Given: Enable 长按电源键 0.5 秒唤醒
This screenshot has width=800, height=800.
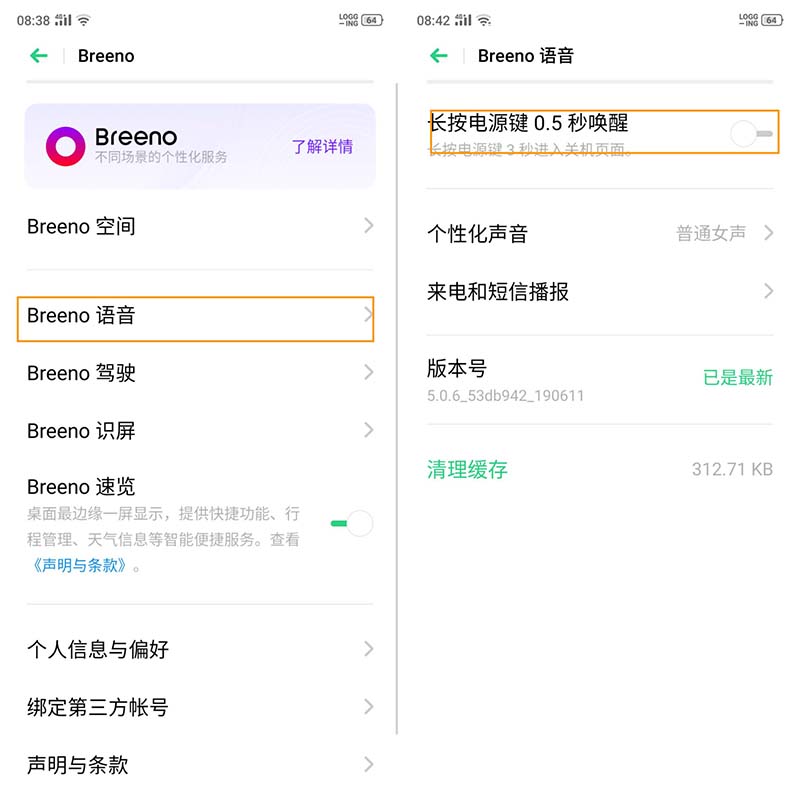Looking at the screenshot, I should (752, 133).
